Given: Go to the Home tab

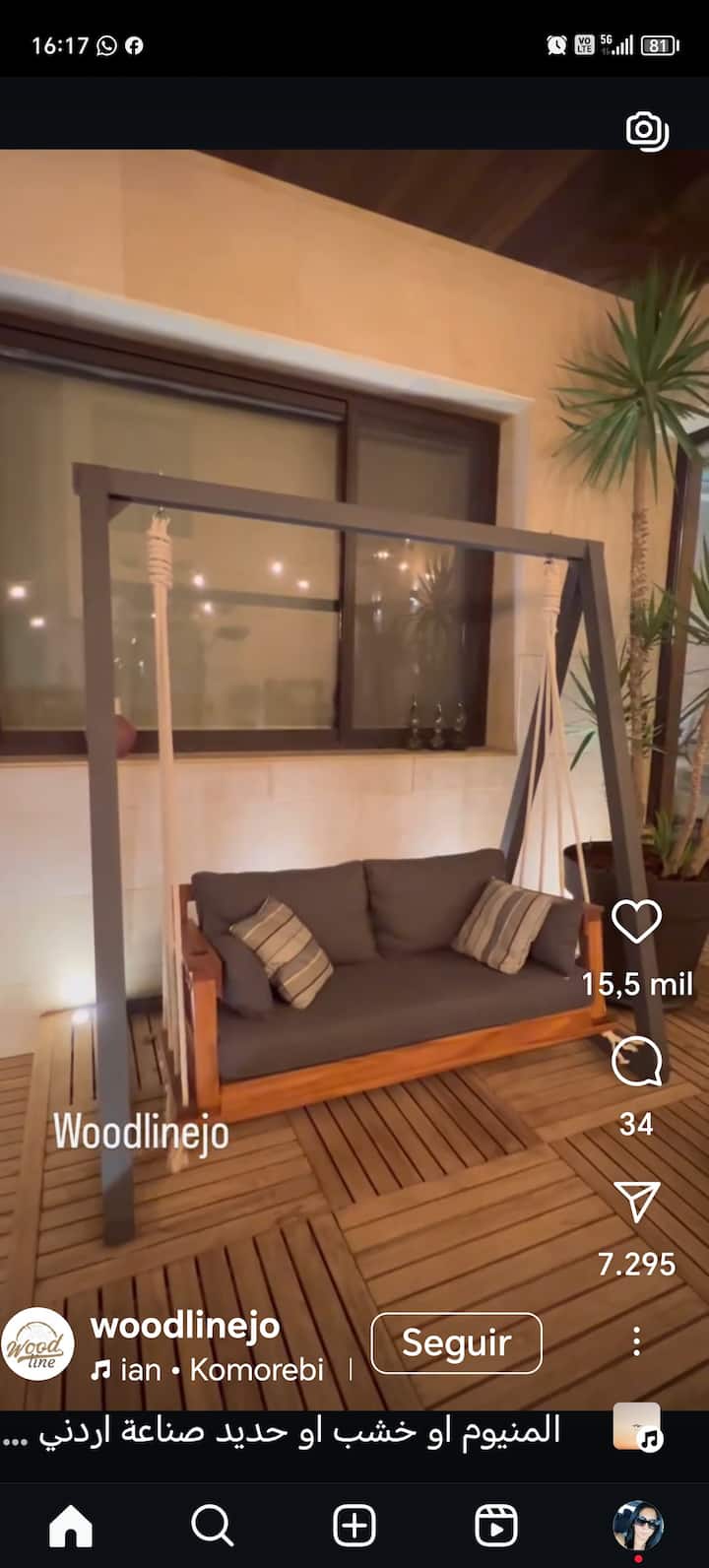Looking at the screenshot, I should (x=71, y=1526).
